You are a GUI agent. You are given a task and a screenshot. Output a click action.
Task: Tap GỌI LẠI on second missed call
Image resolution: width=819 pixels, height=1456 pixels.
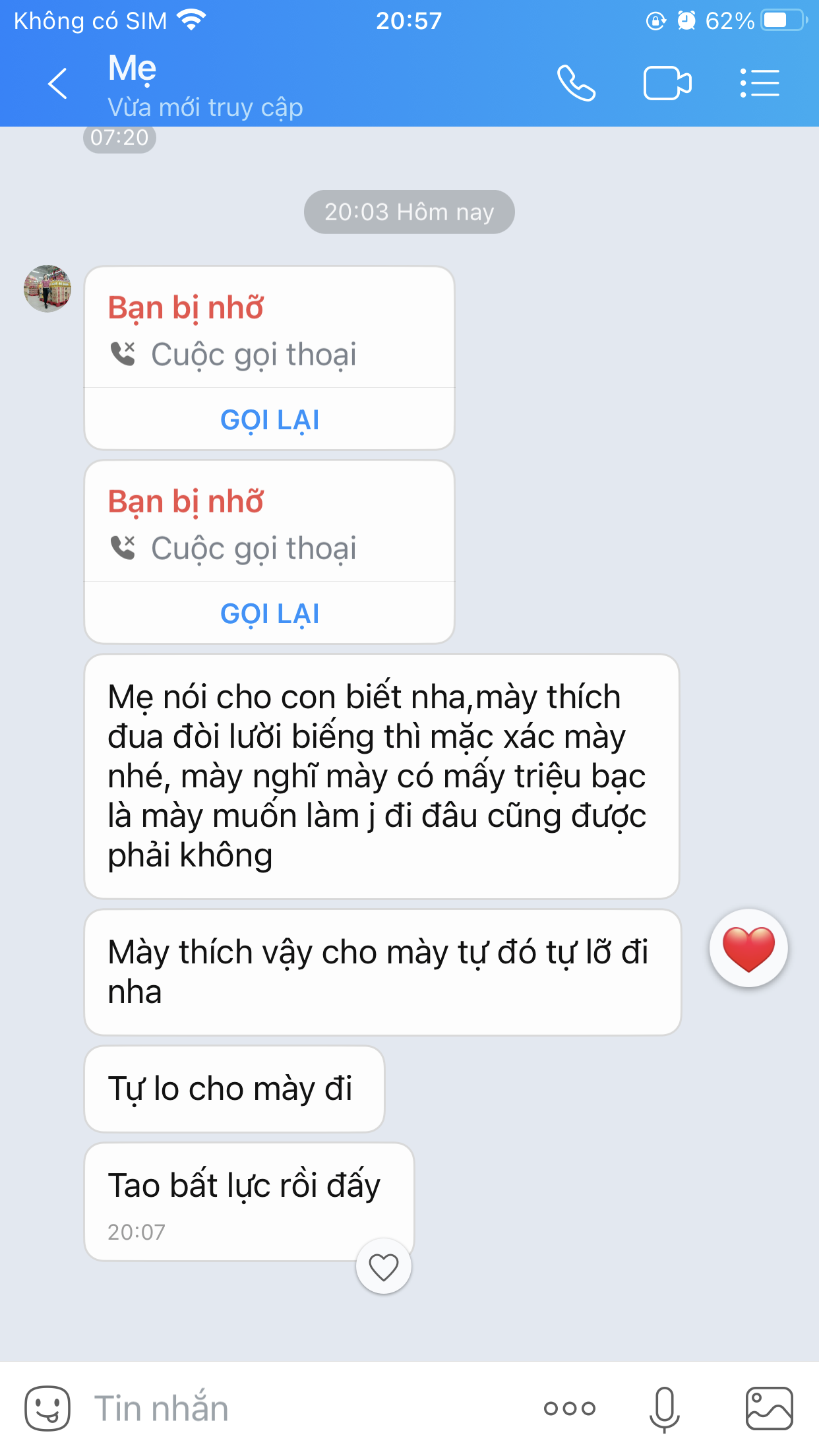(x=270, y=614)
